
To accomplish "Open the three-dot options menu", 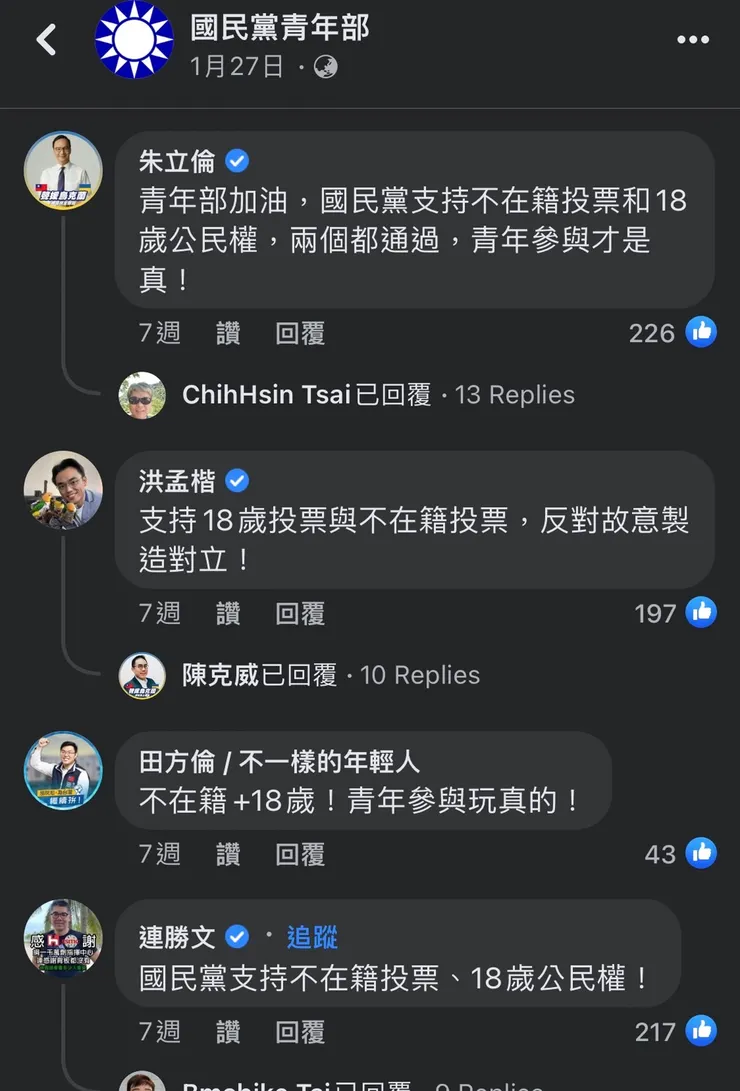I will tap(693, 38).
